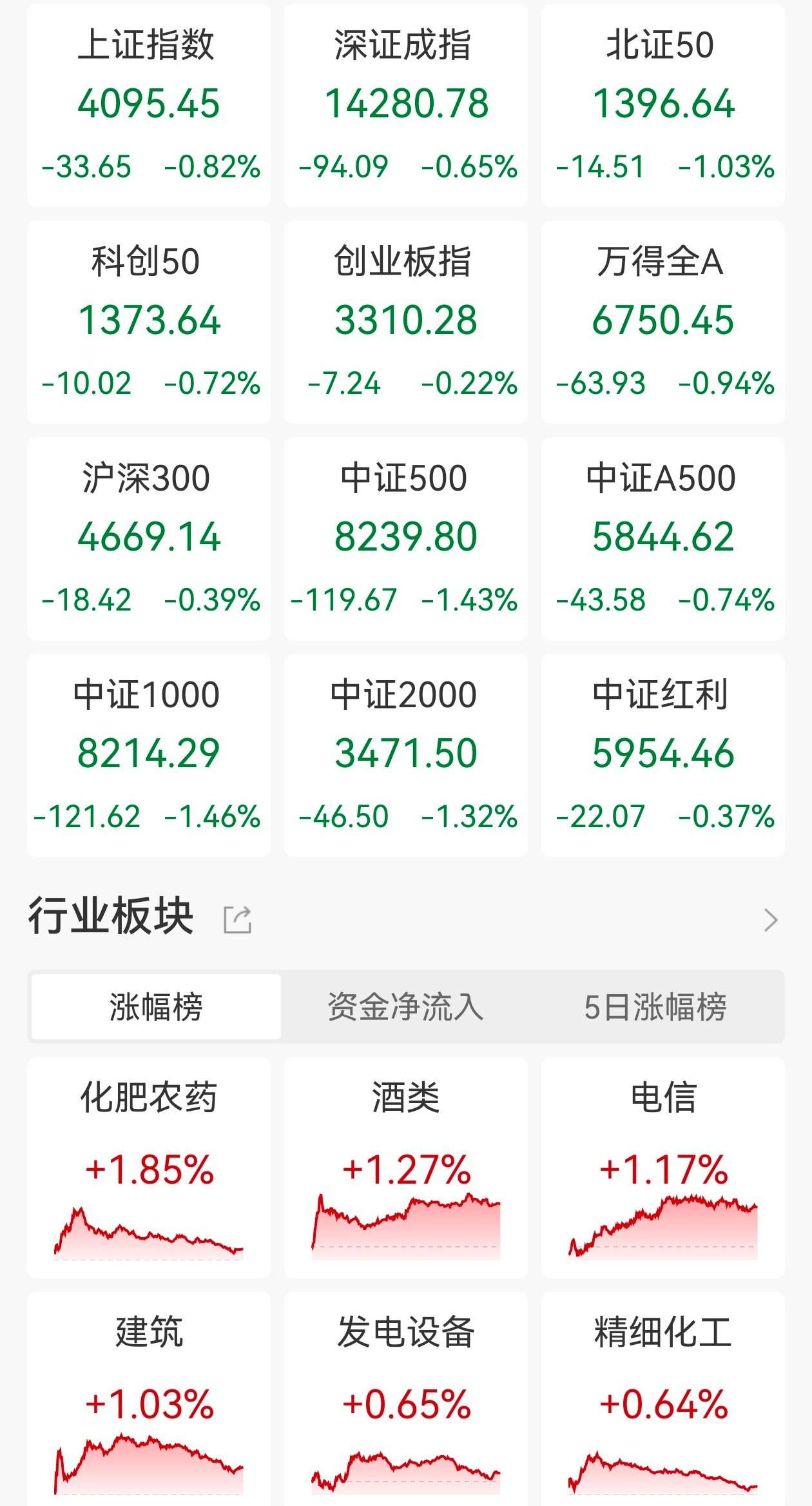The image size is (812, 1506).
Task: View 中证1000 index details
Action: (x=149, y=756)
